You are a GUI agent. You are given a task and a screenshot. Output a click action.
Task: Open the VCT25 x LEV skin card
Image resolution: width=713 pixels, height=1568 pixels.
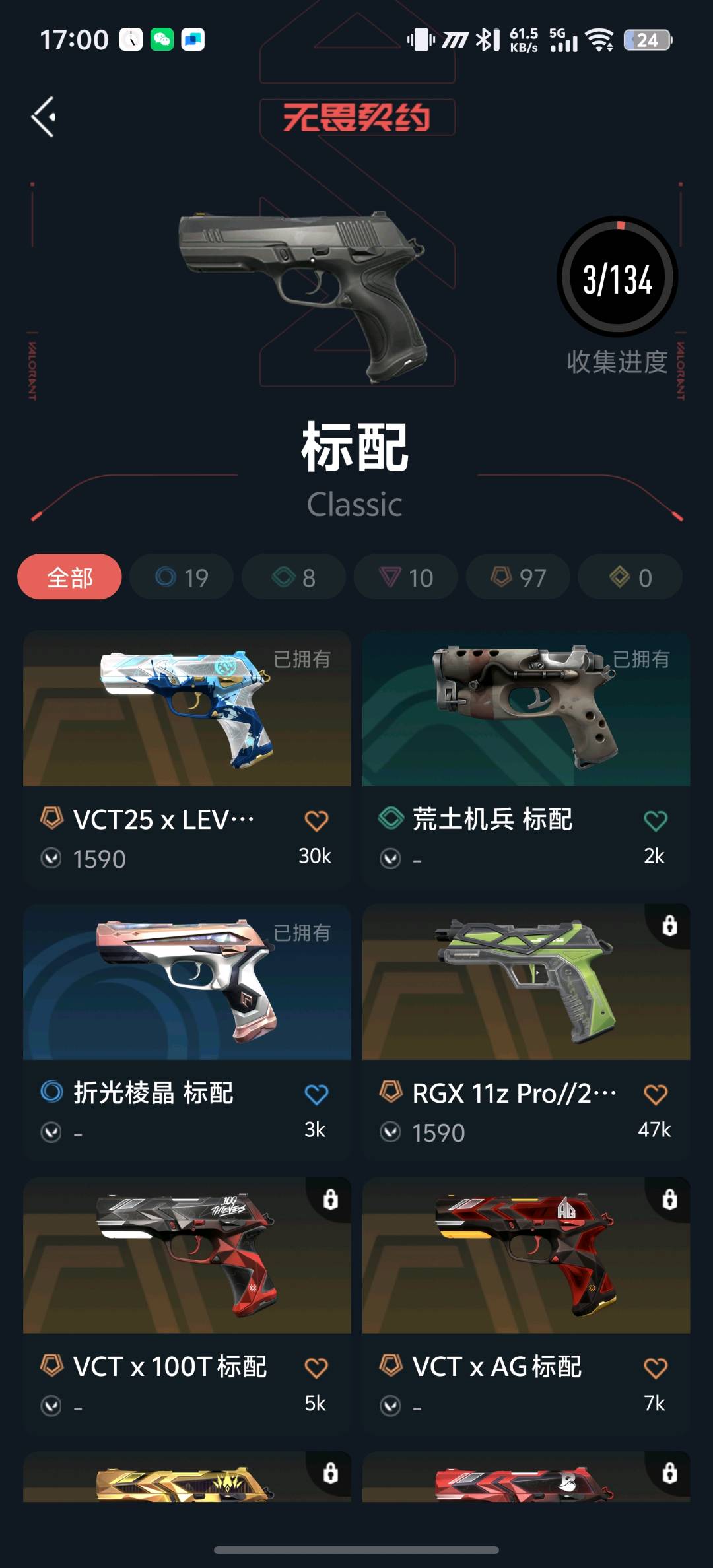(x=187, y=709)
